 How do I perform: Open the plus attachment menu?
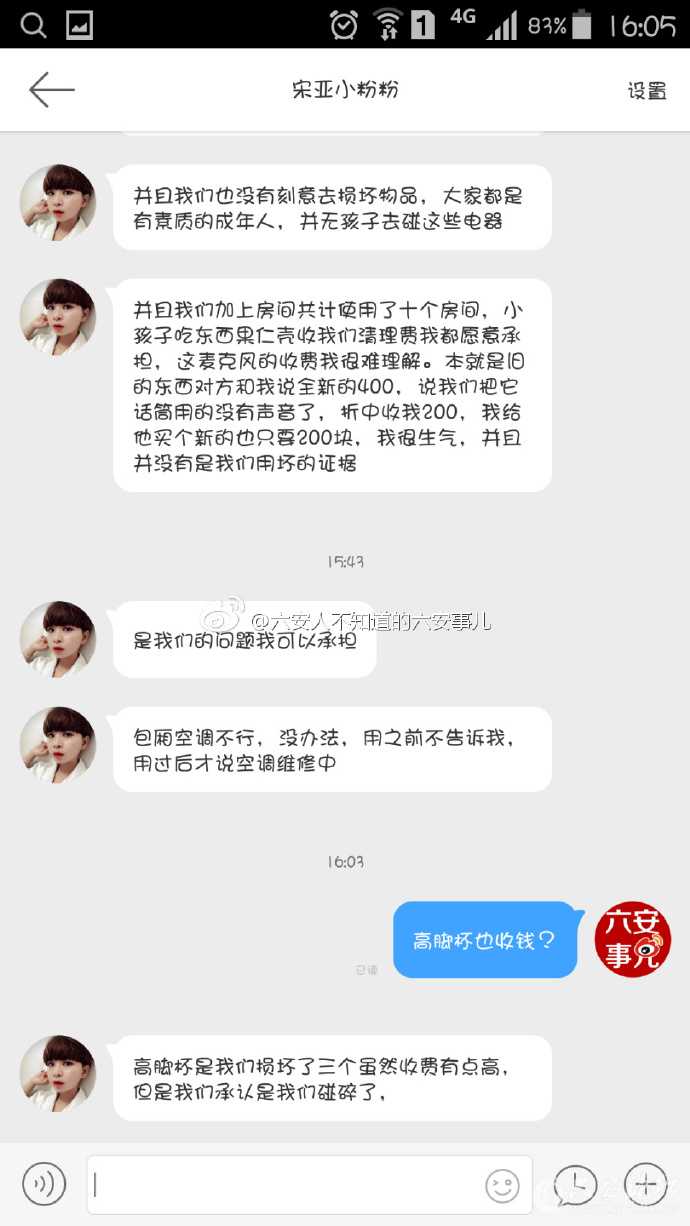pos(645,1185)
